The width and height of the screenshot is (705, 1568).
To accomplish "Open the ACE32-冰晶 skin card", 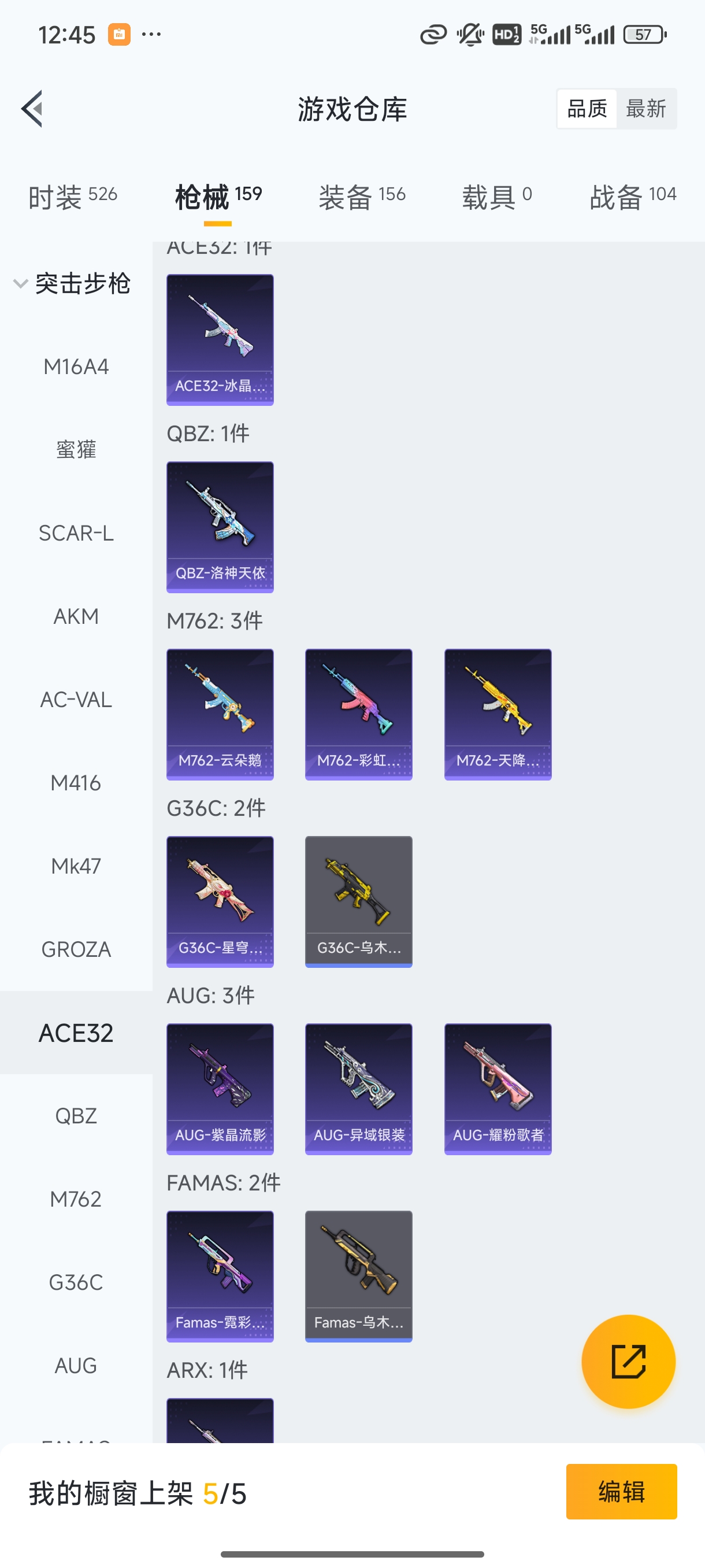I will click(x=220, y=339).
